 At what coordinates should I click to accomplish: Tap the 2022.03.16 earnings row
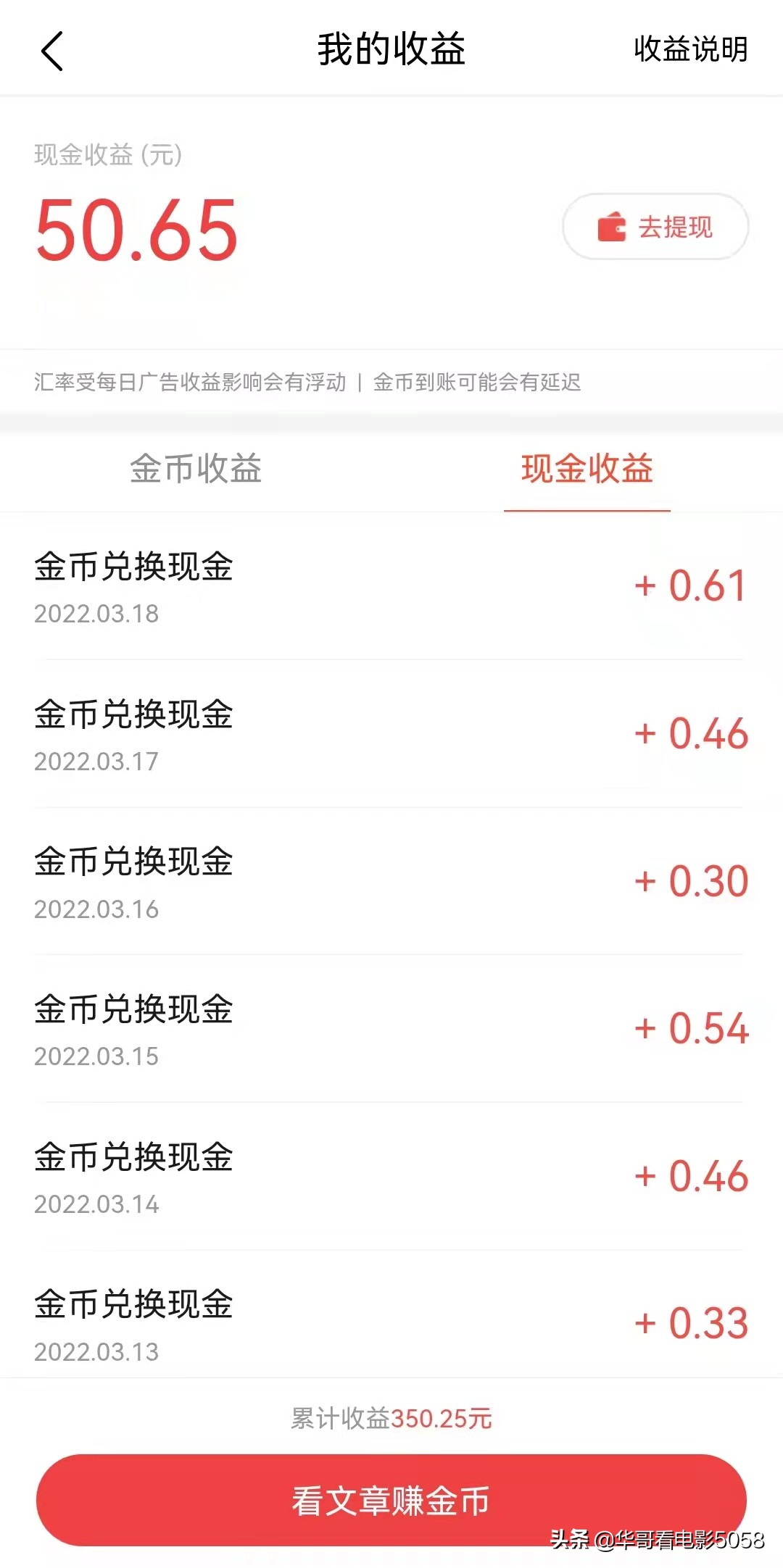[x=391, y=882]
